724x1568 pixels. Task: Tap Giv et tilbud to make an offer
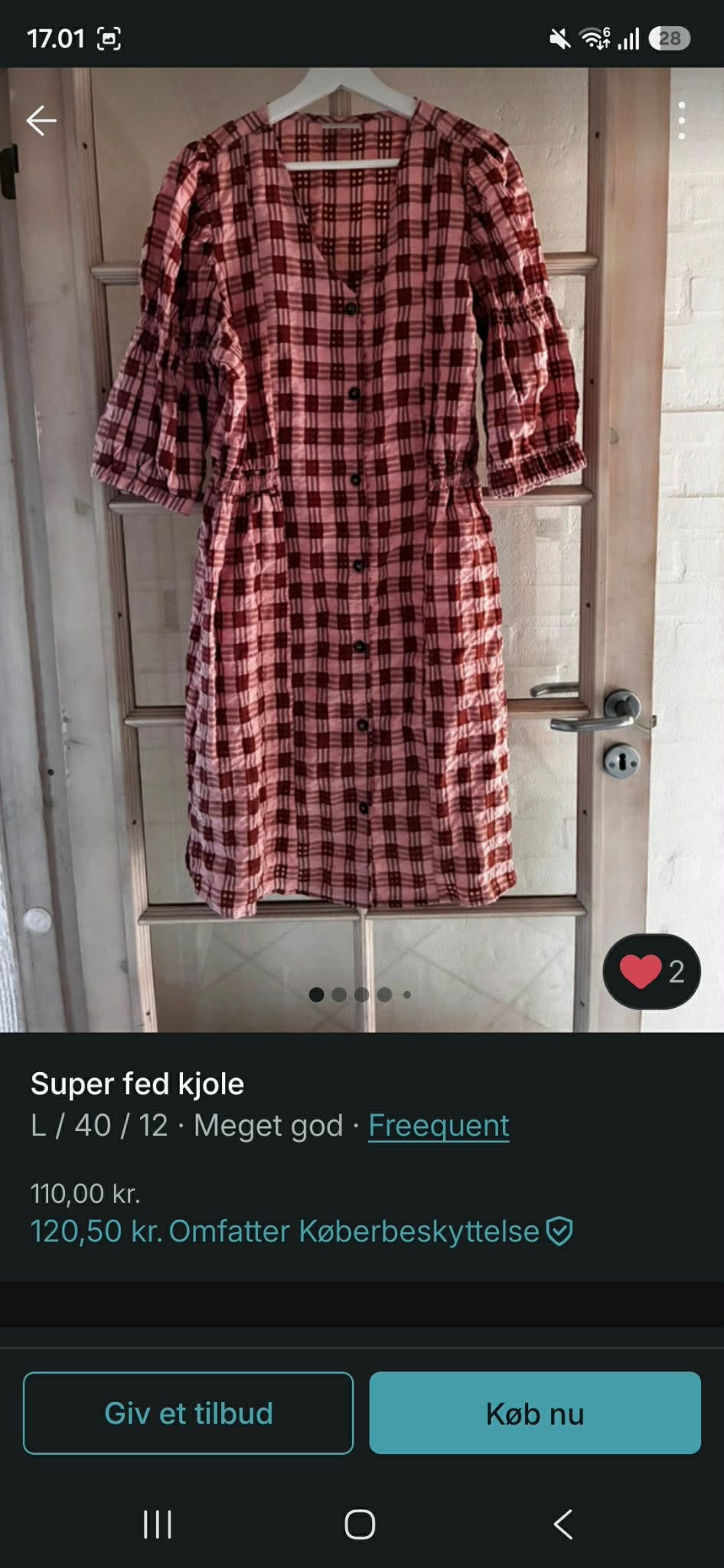(x=188, y=1413)
